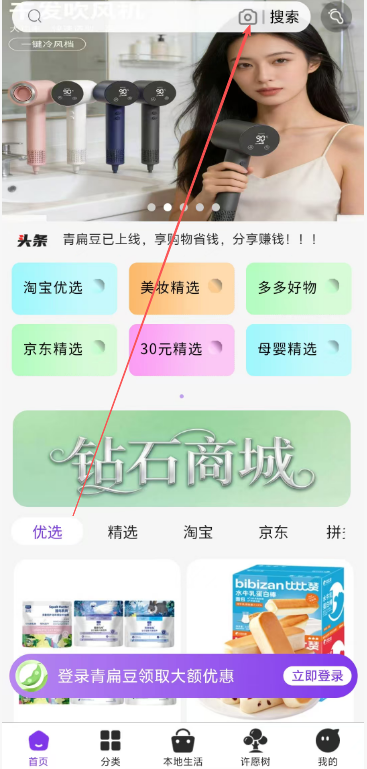Open the 京东精选 tile
Screen dimensions: 367x769
tap(64, 350)
